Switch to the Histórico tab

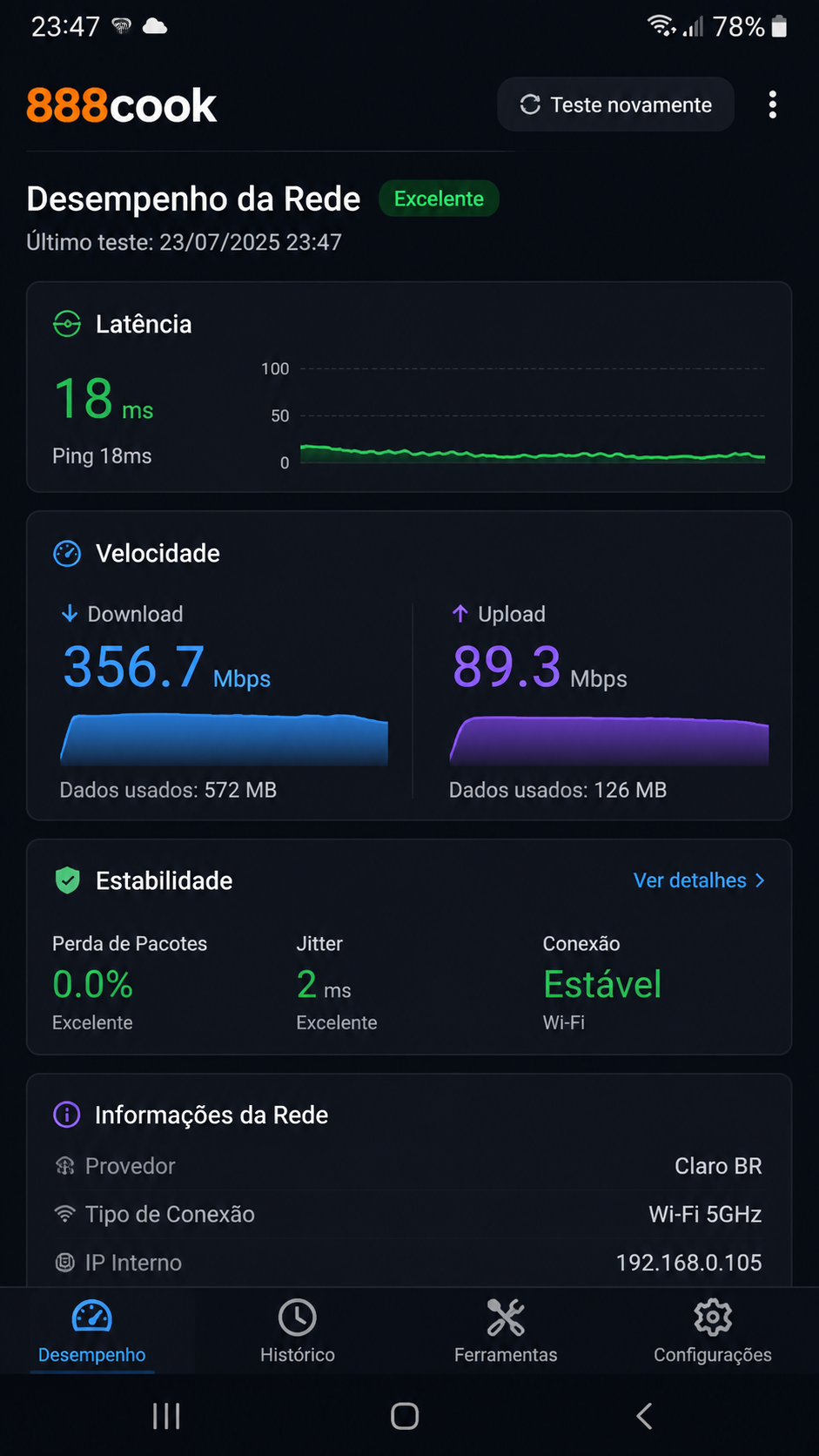(x=298, y=1331)
